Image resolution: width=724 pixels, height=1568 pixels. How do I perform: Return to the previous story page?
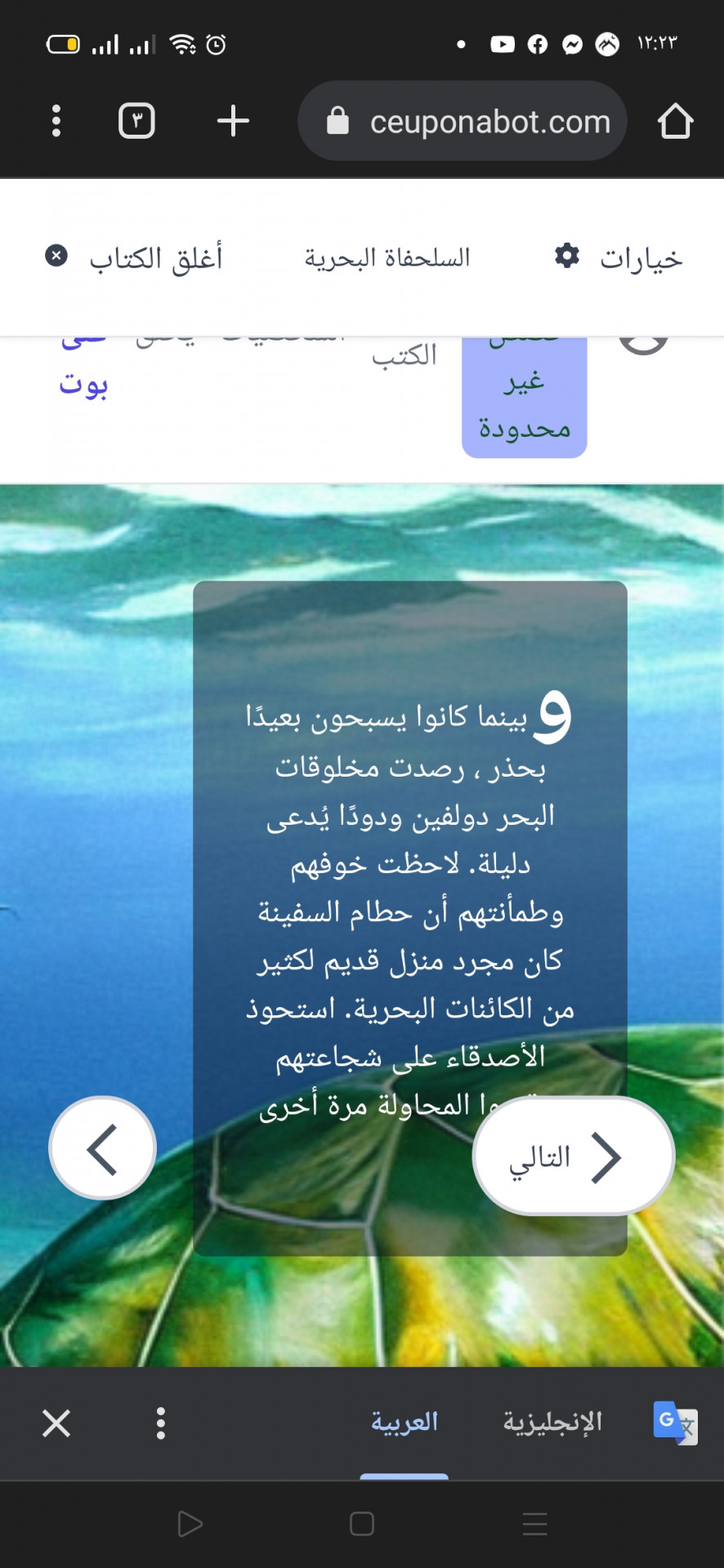(102, 1148)
